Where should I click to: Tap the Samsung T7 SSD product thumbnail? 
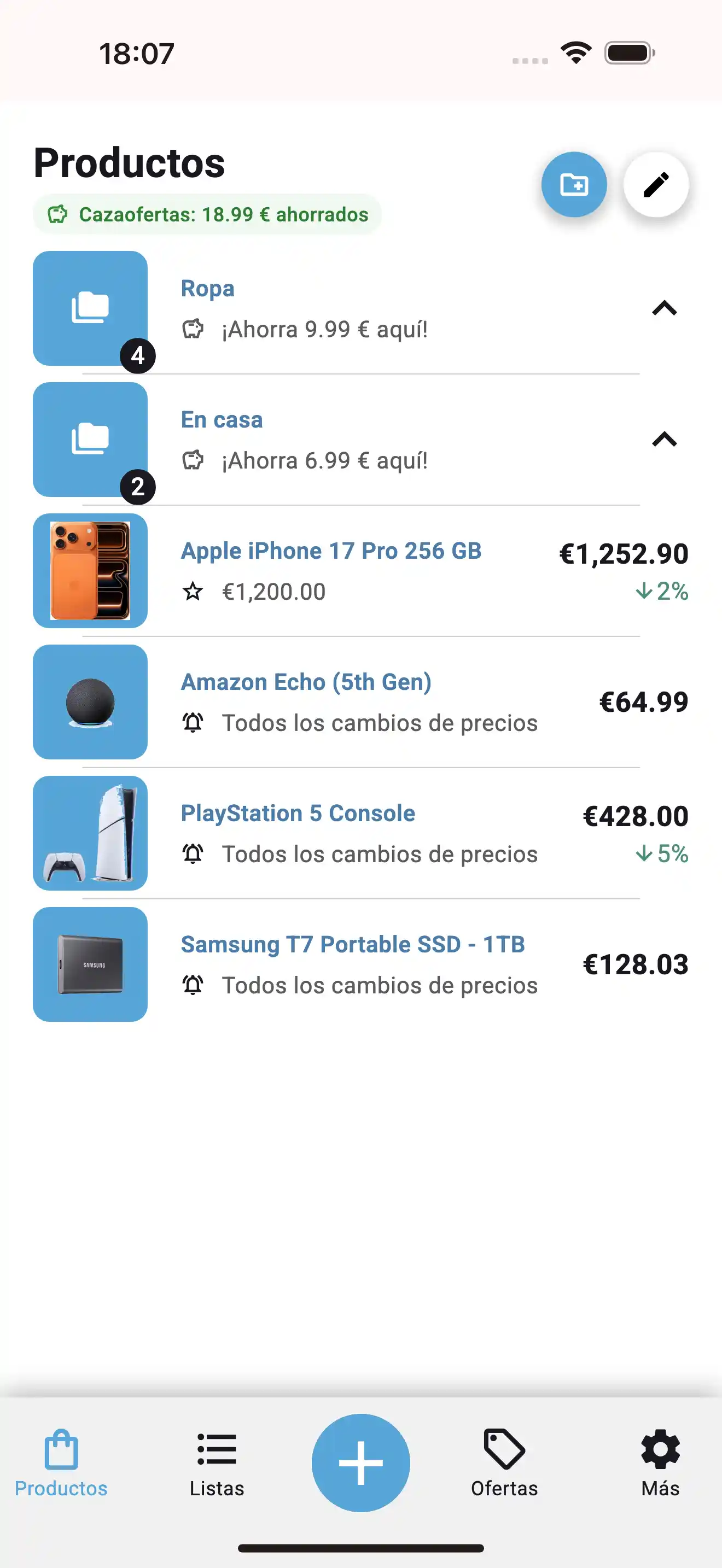[x=90, y=966]
